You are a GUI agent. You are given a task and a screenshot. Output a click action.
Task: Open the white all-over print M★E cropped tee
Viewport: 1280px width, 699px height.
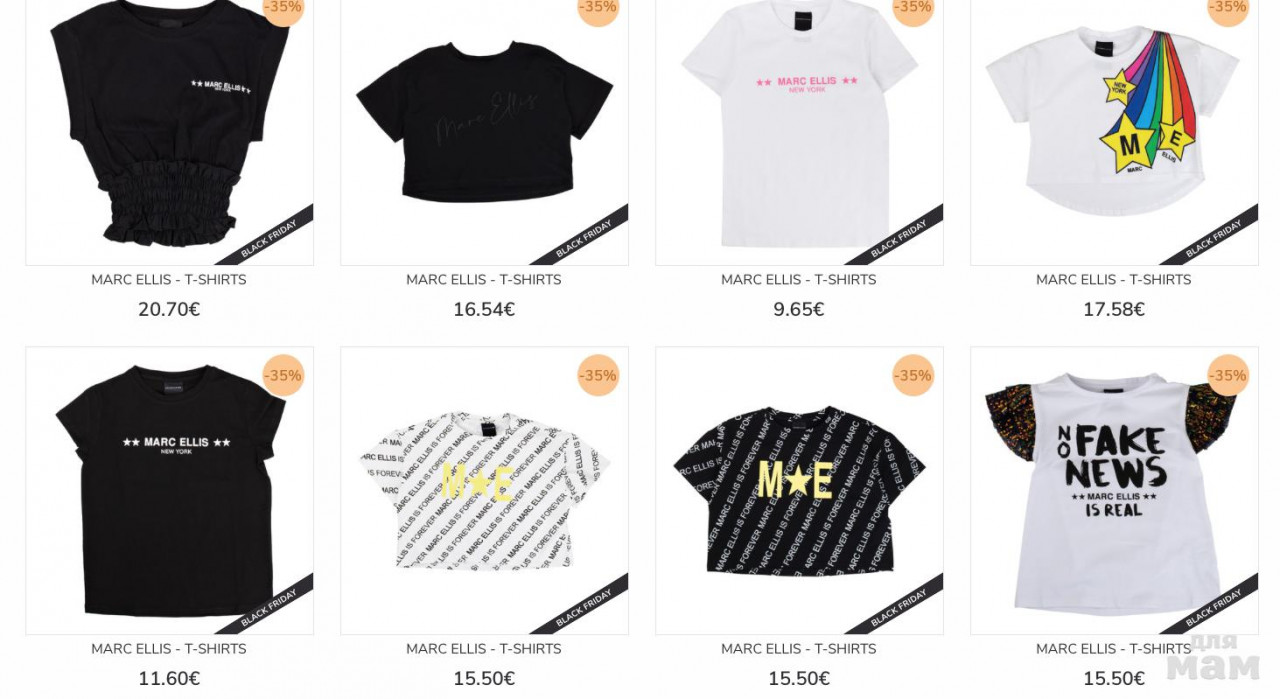(484, 490)
